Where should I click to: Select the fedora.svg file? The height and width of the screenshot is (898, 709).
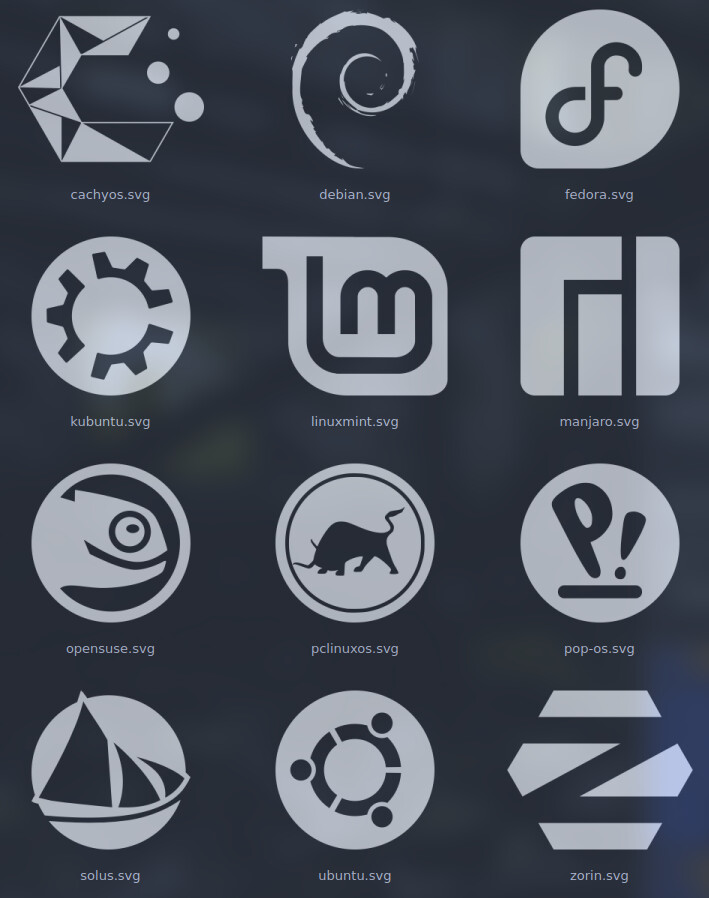(599, 90)
